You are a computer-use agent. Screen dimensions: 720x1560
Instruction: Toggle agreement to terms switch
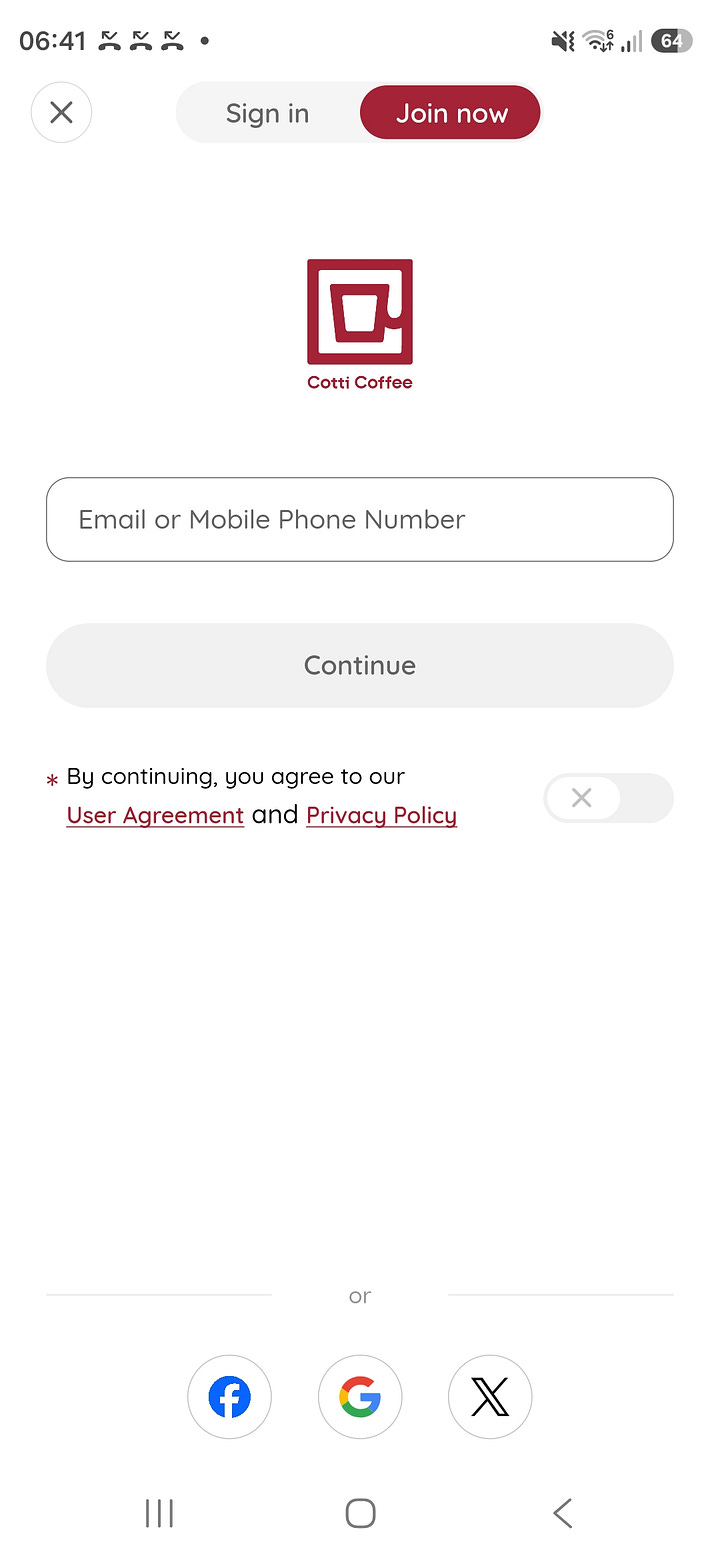pos(608,798)
